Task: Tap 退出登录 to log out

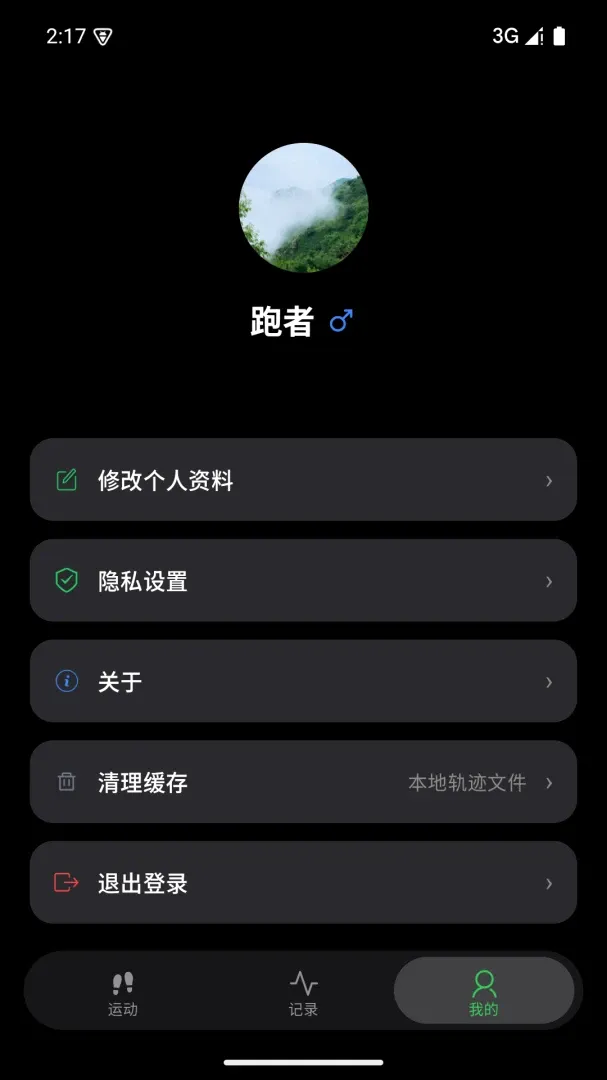Action: click(x=303, y=882)
